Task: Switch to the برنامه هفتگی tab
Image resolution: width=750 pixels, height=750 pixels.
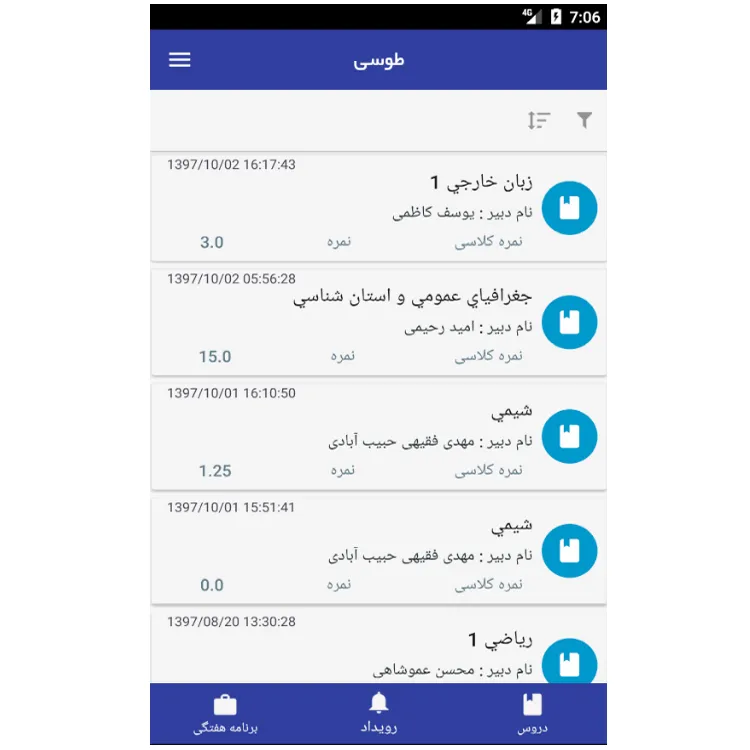Action: coord(225,714)
